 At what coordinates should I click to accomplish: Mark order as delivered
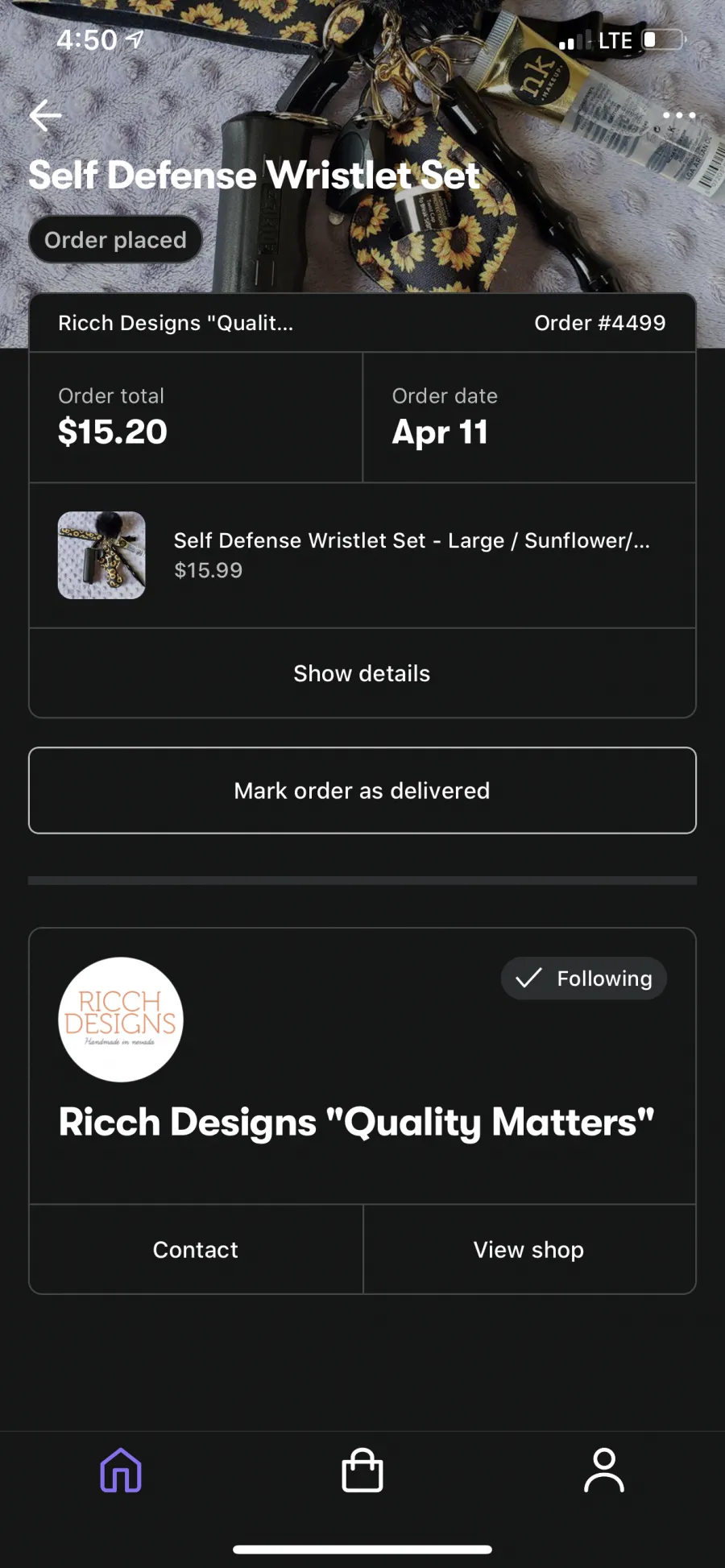pyautogui.click(x=362, y=791)
